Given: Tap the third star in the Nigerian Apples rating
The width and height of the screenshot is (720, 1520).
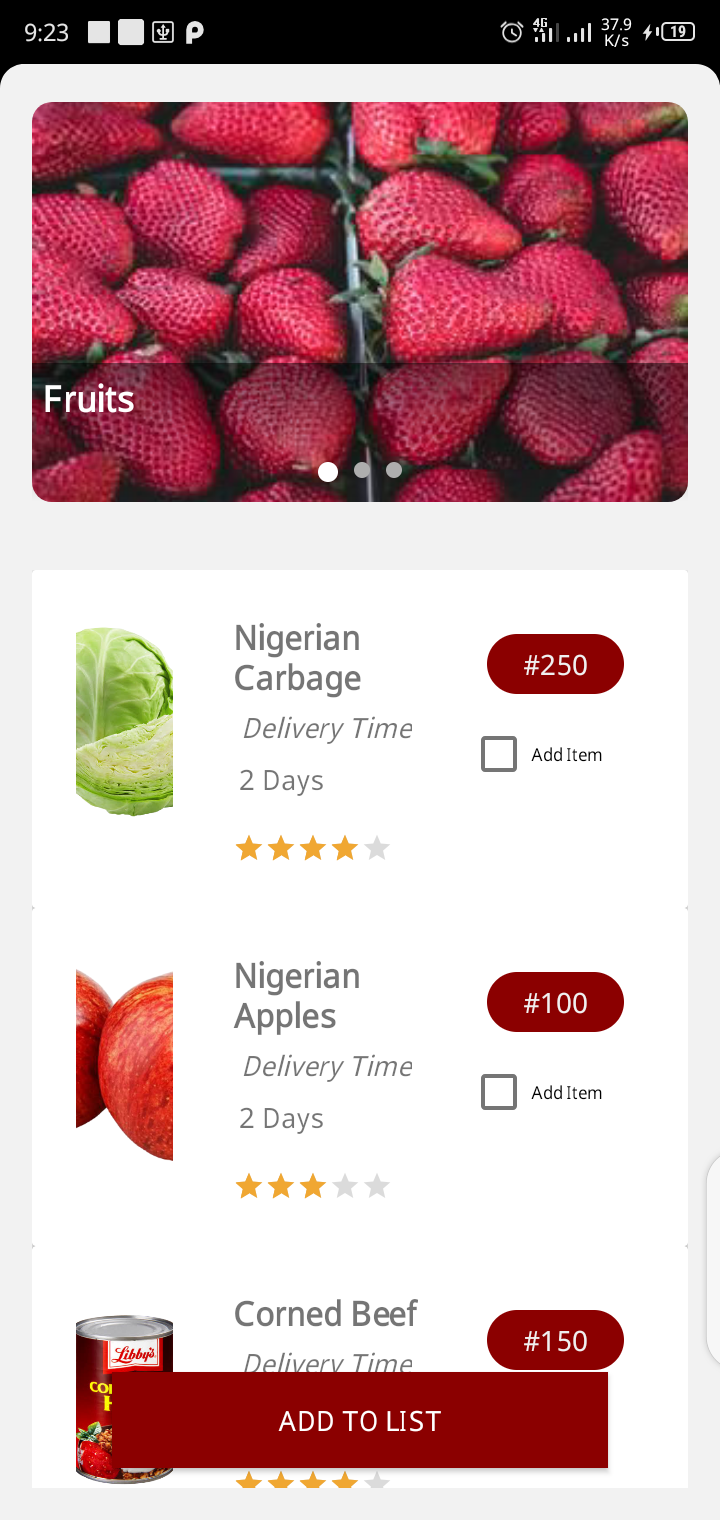Looking at the screenshot, I should 312,1185.
